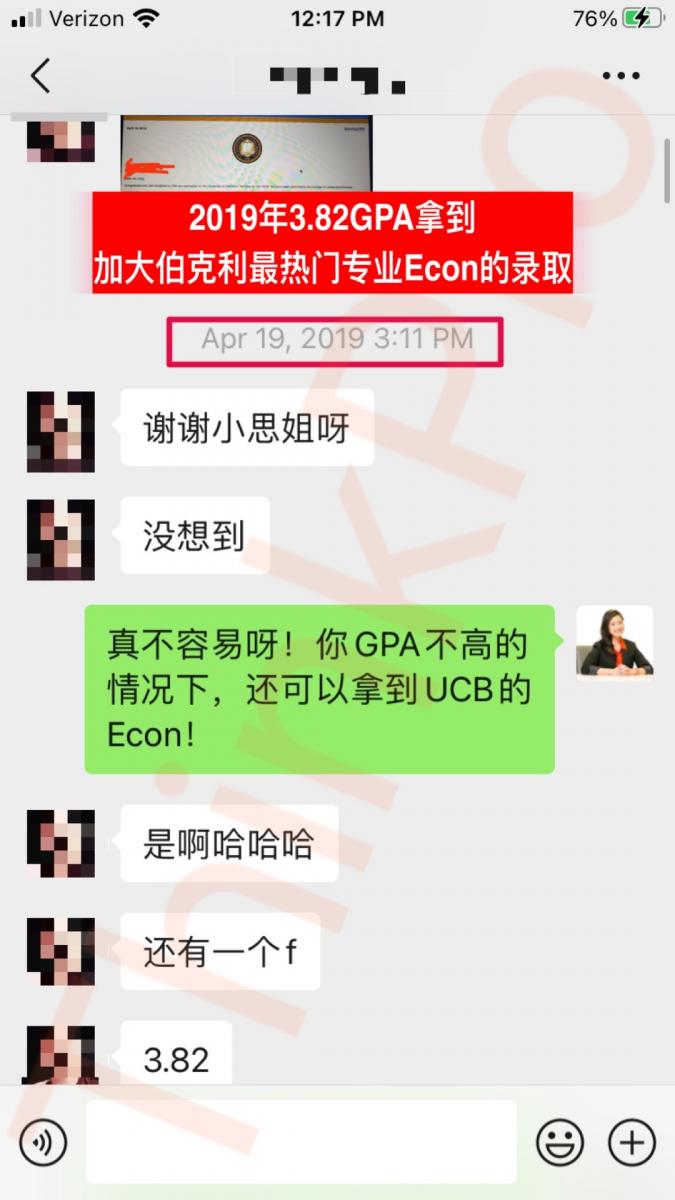Go back to the chat list
675x1200 pixels.
point(40,76)
